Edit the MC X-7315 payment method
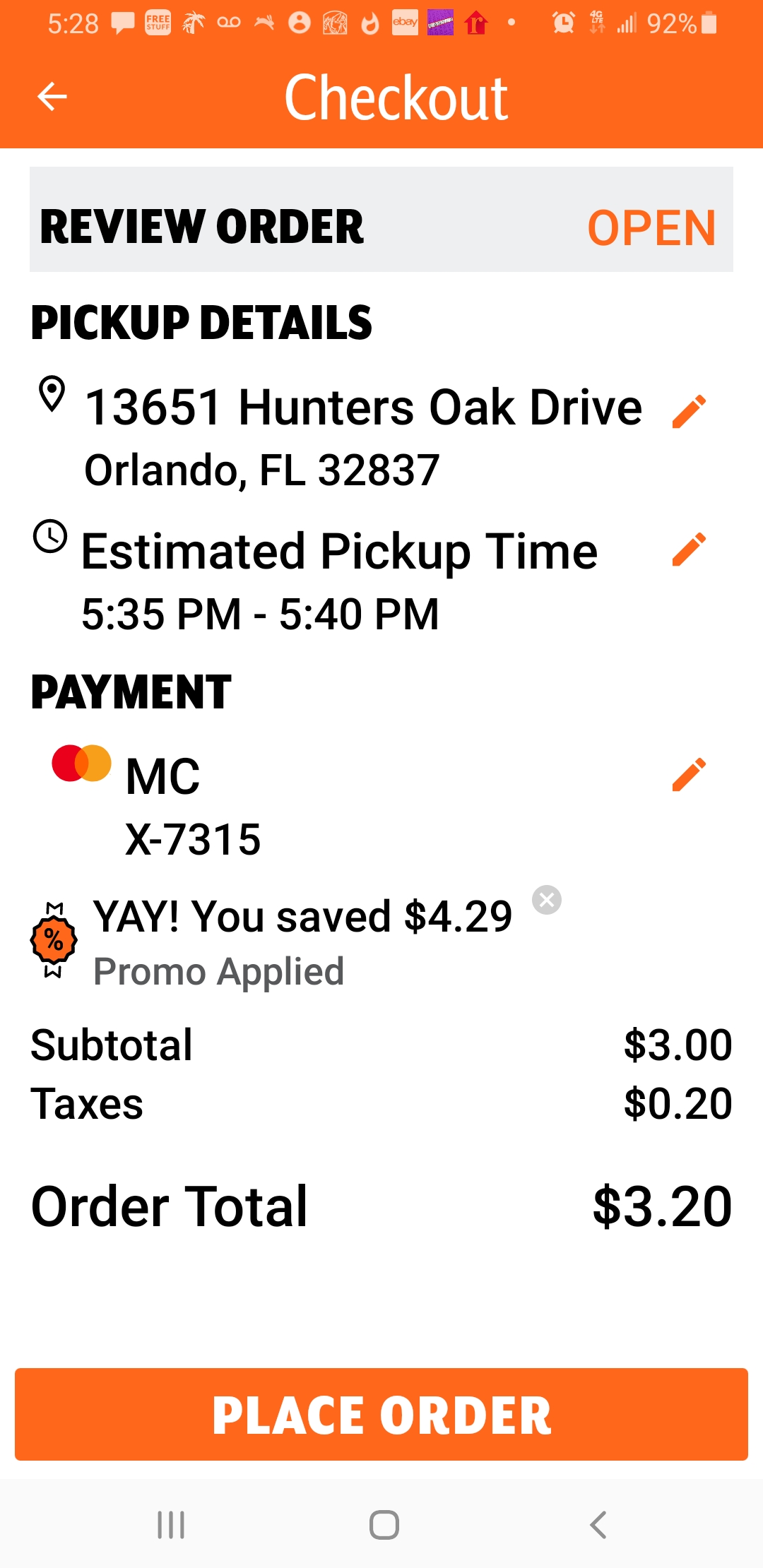763x1568 pixels. 689,775
